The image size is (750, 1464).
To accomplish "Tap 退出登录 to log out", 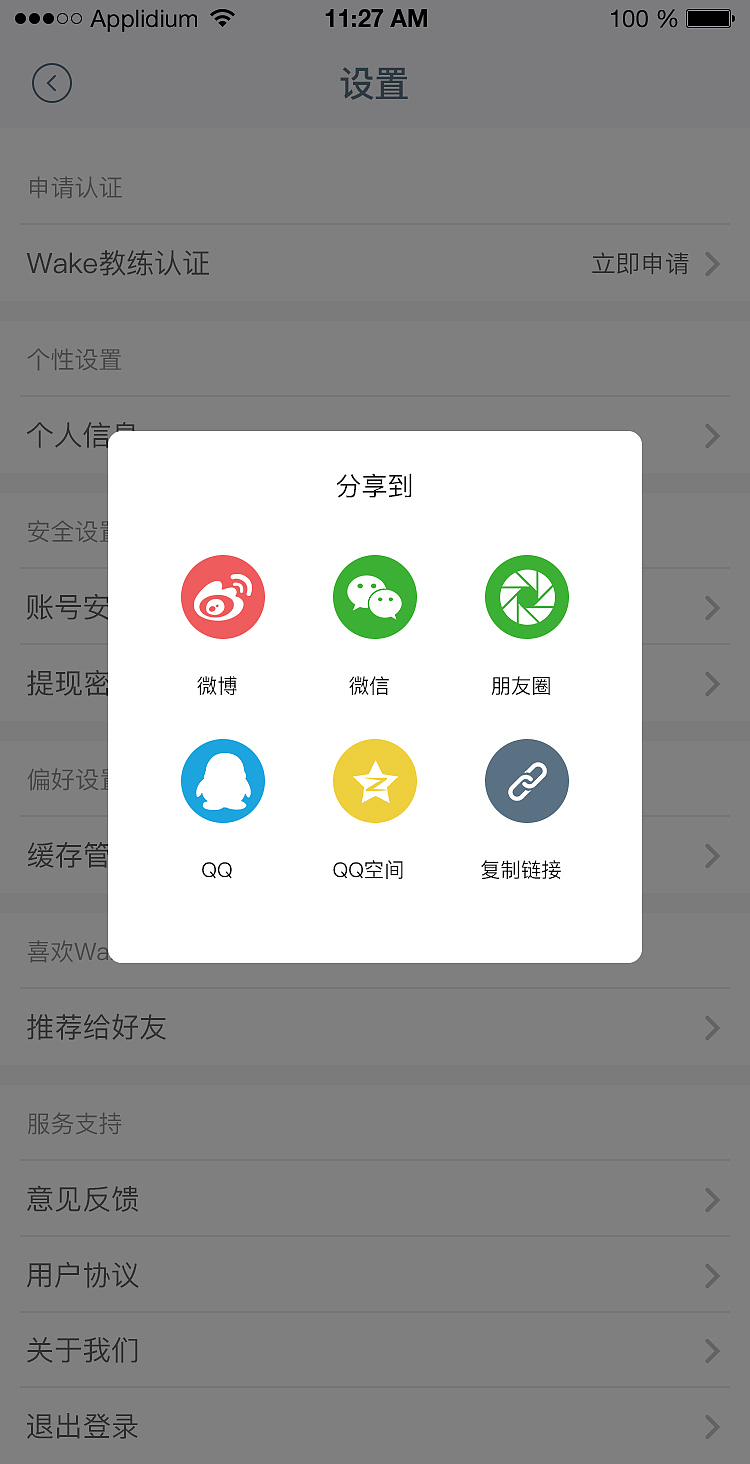I will click(x=80, y=1427).
